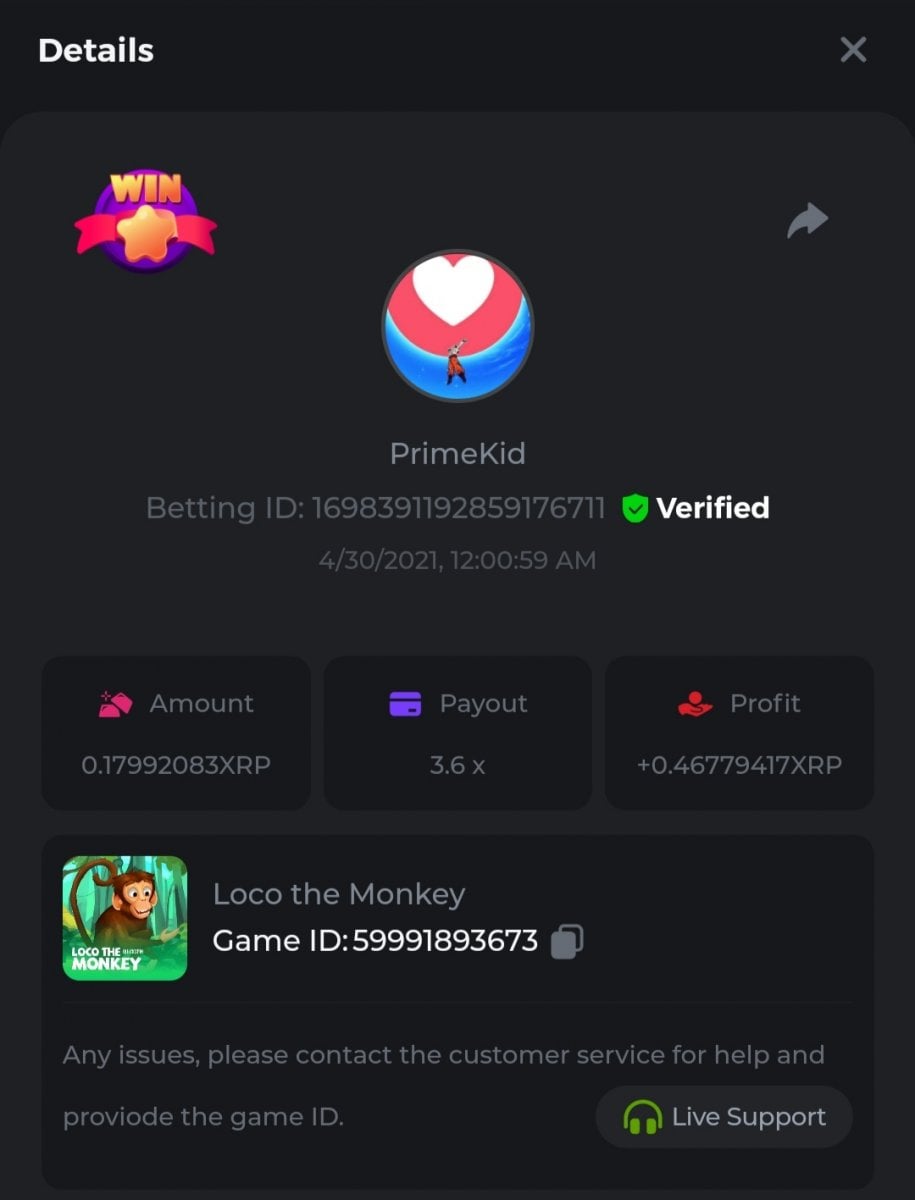Open the Loco the Monkey game

tap(125, 918)
